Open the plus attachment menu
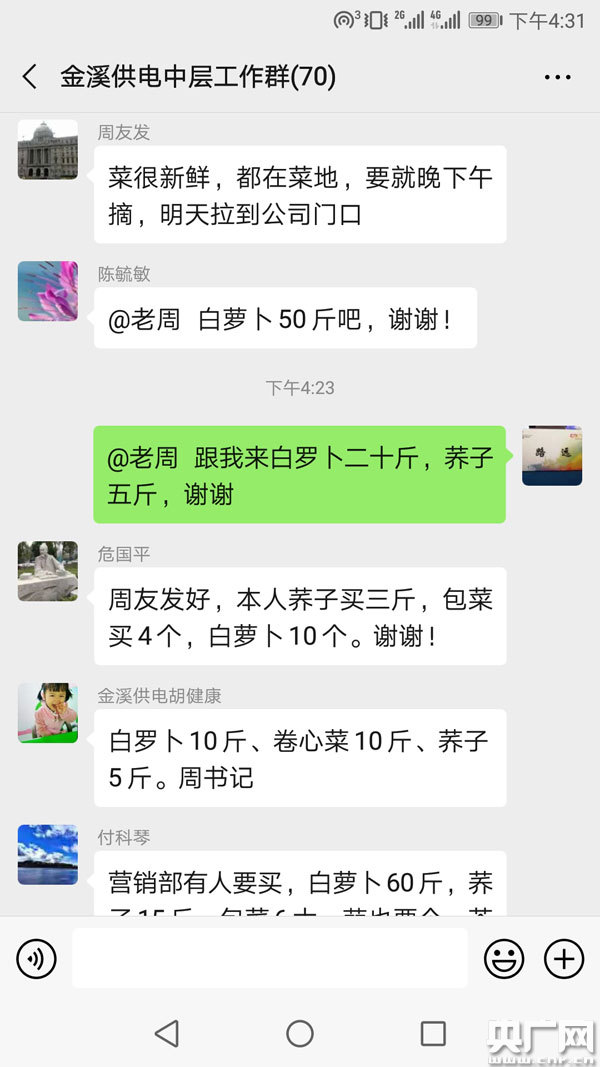The height and width of the screenshot is (1067, 600). [x=564, y=959]
